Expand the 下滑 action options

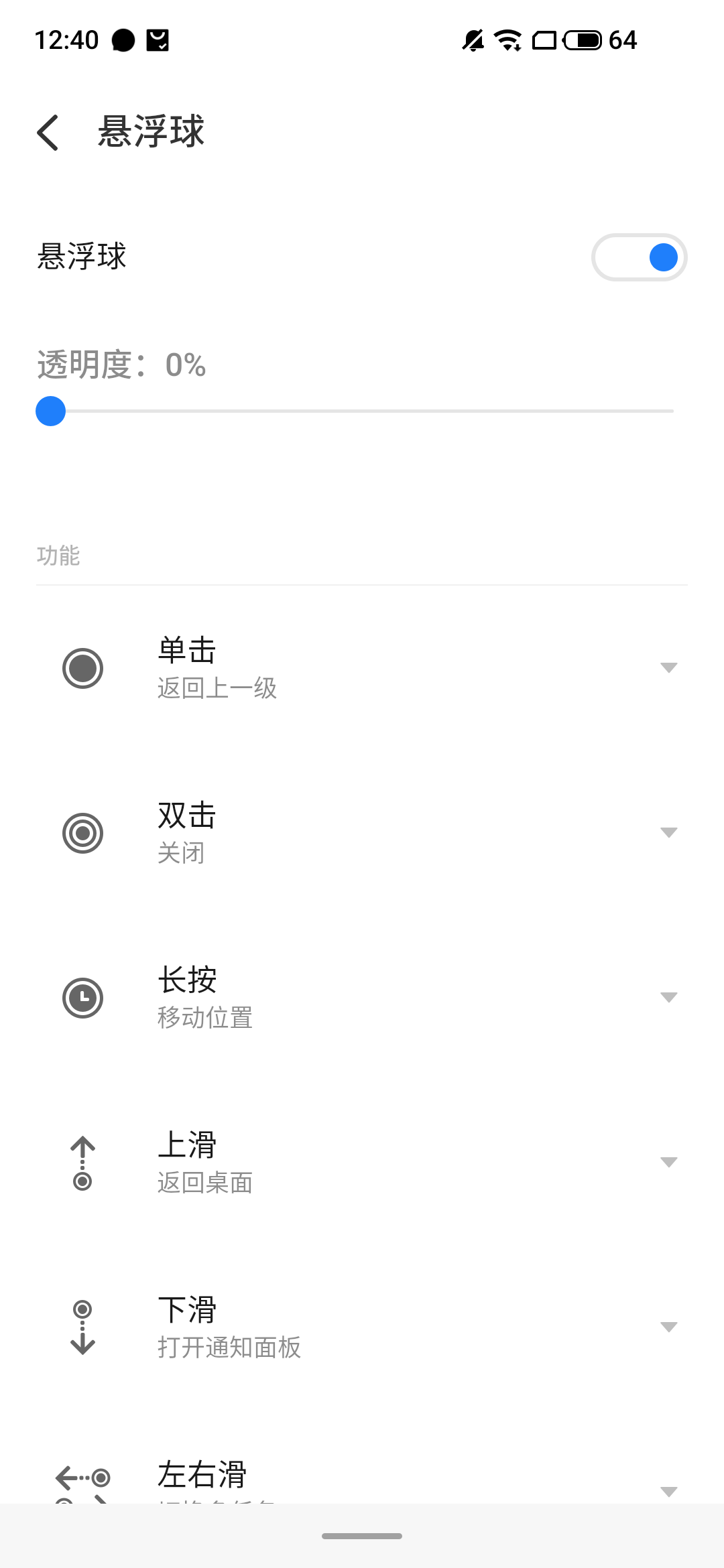(x=668, y=1327)
